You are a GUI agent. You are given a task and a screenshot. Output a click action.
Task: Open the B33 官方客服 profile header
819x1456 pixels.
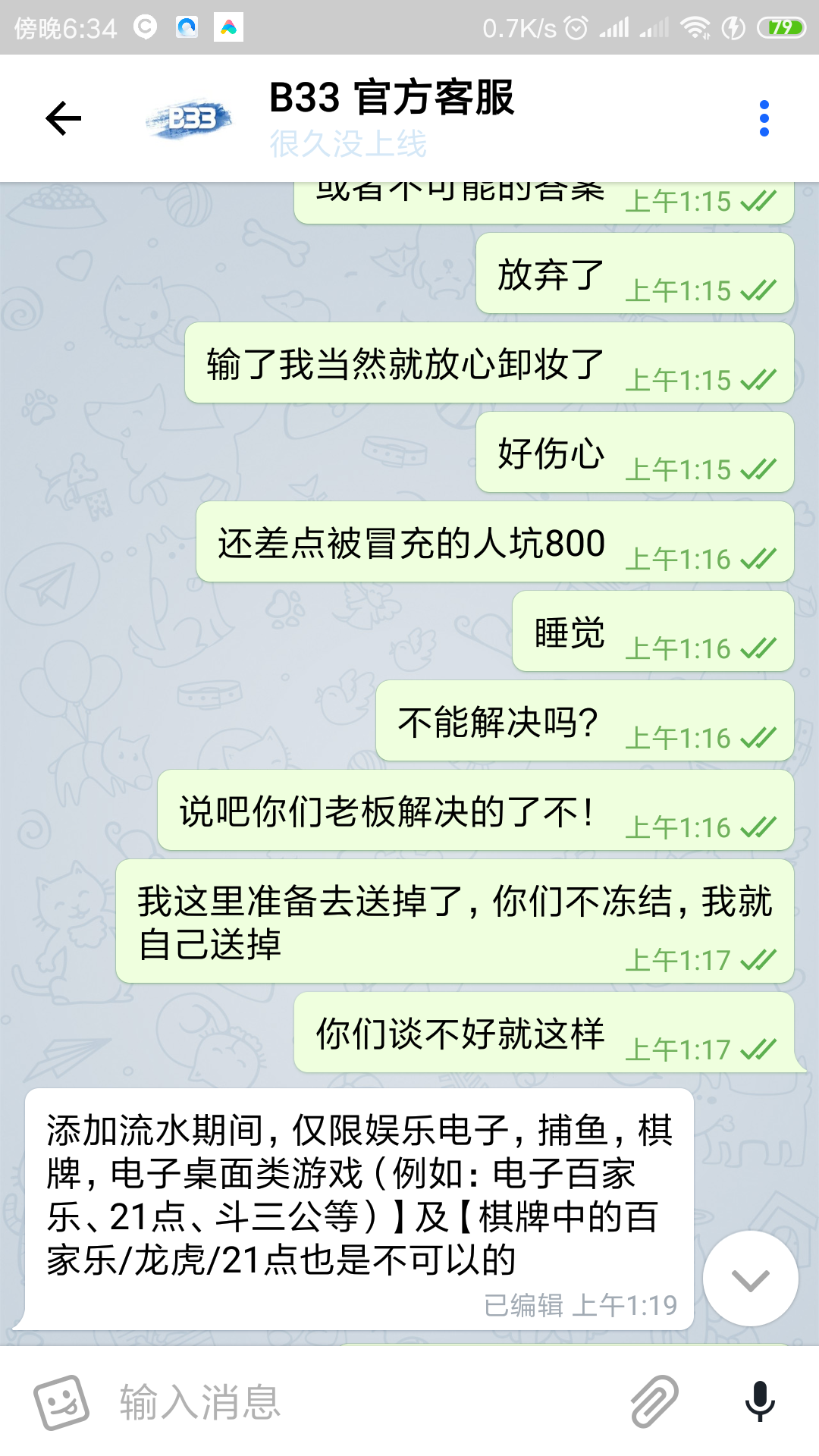point(391,118)
